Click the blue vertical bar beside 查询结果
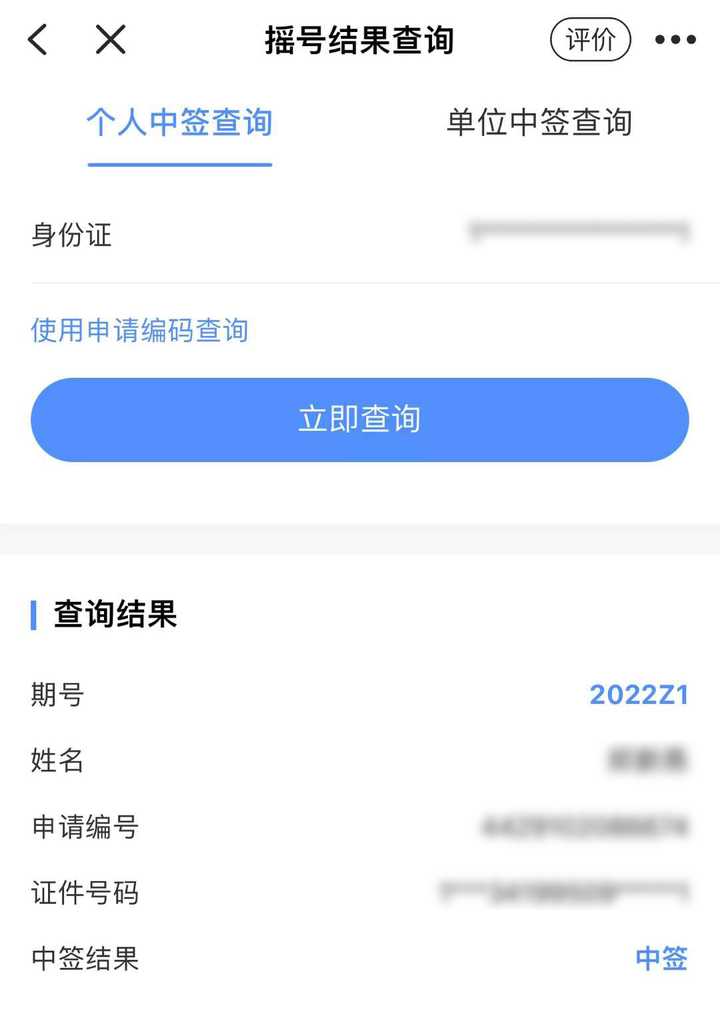The height and width of the screenshot is (1022, 720). [33, 615]
